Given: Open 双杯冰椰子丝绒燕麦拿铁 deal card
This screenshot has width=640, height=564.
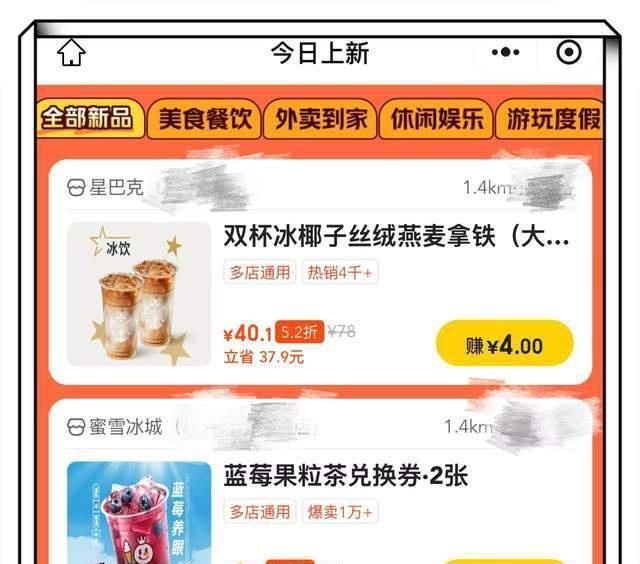Looking at the screenshot, I should tap(395, 238).
